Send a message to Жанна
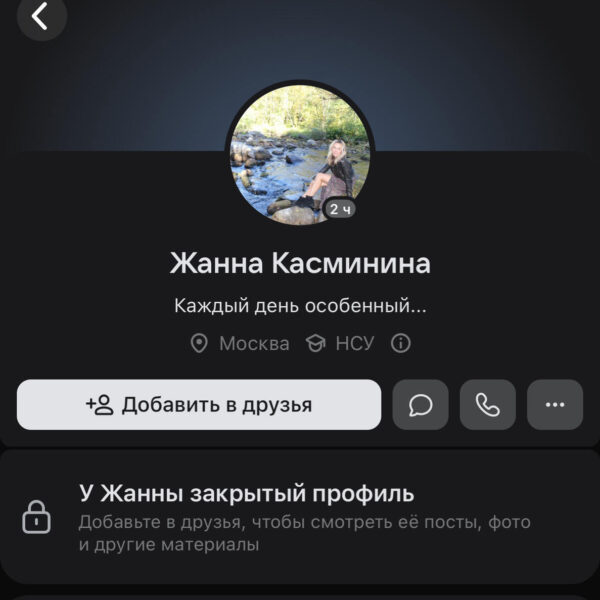 click(421, 405)
